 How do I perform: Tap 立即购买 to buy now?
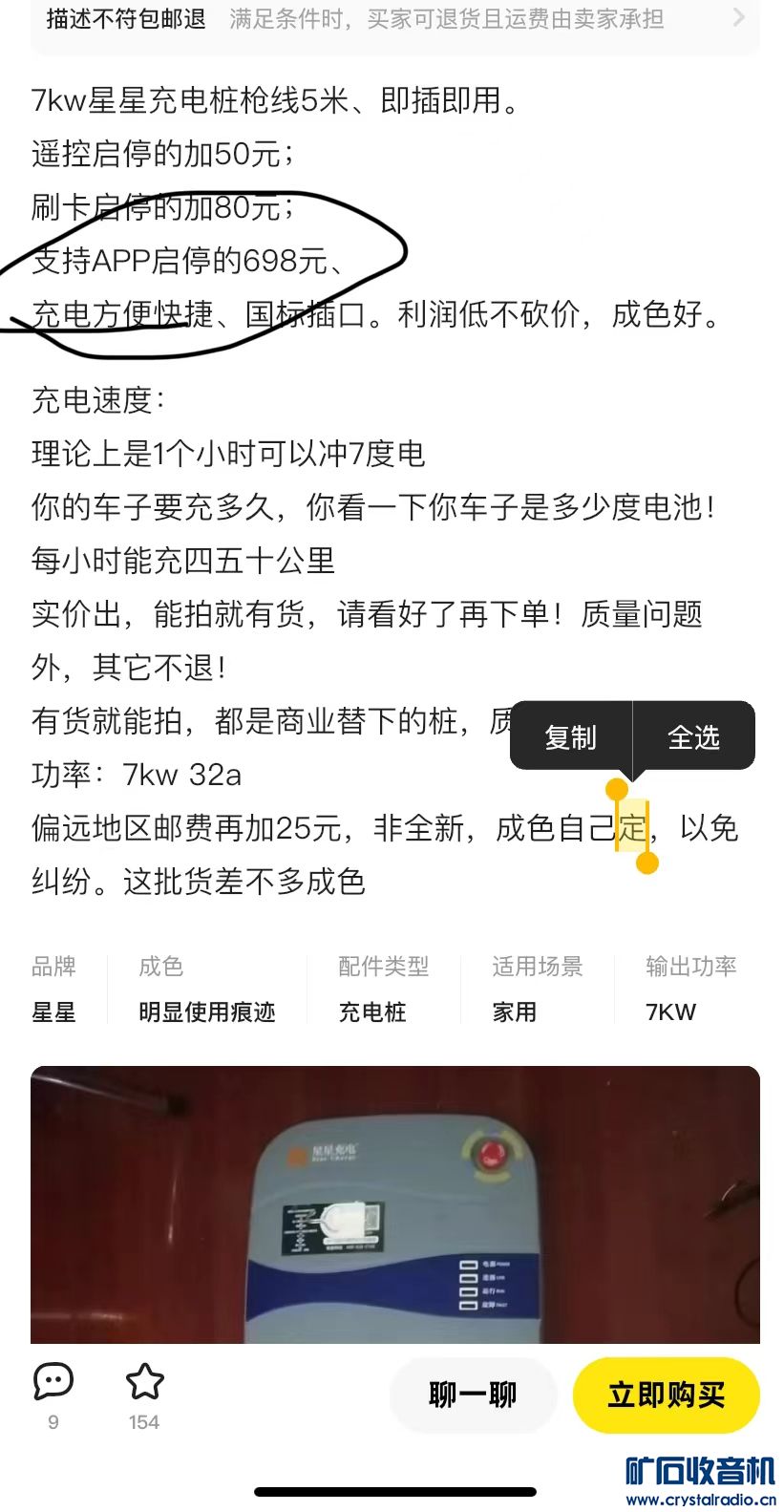666,1395
